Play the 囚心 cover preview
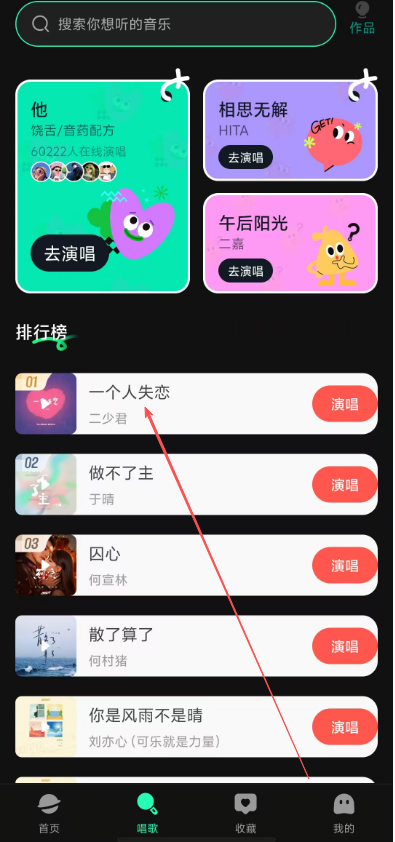395x842 pixels. (x=46, y=565)
